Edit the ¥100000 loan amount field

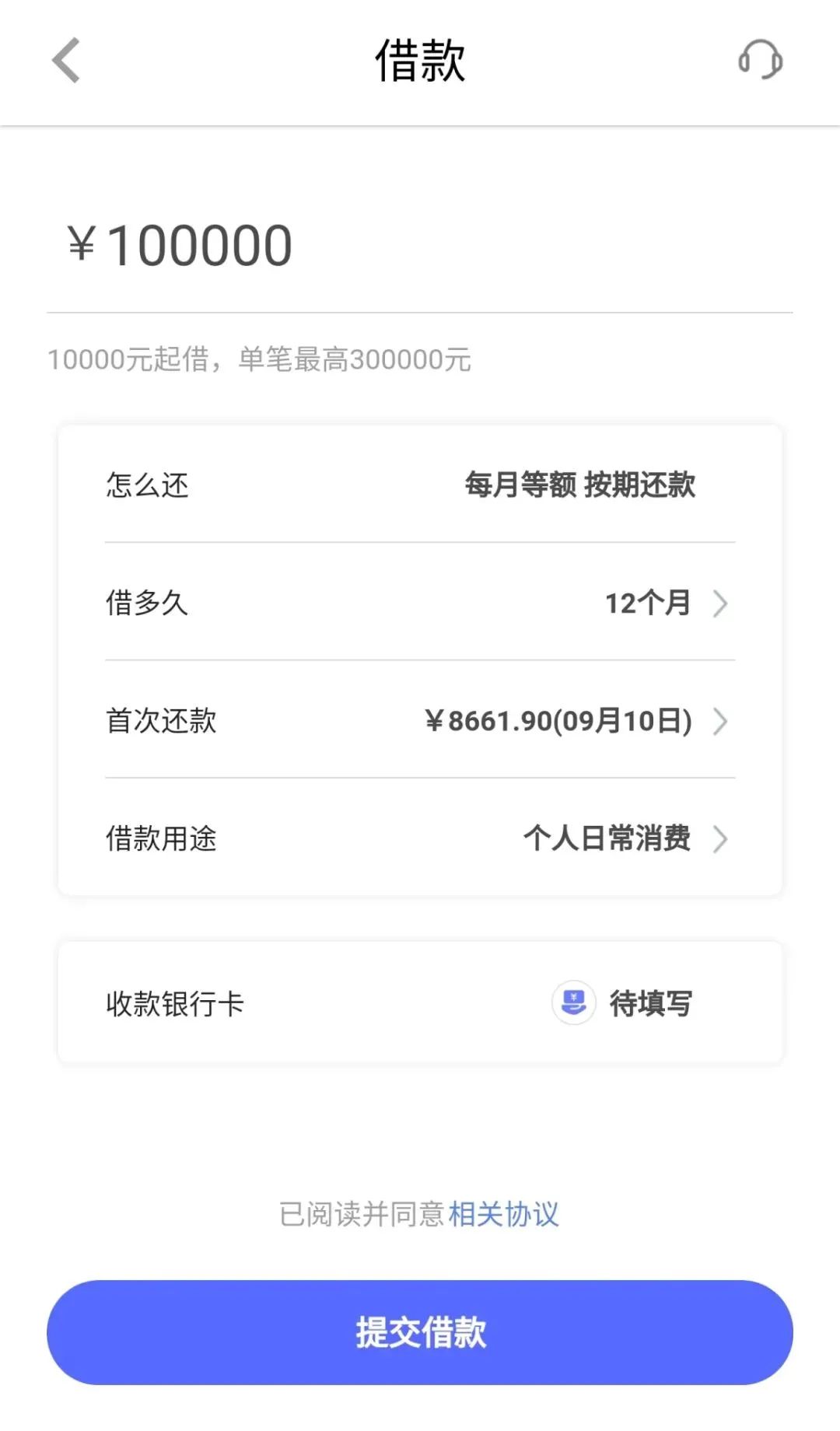point(420,246)
